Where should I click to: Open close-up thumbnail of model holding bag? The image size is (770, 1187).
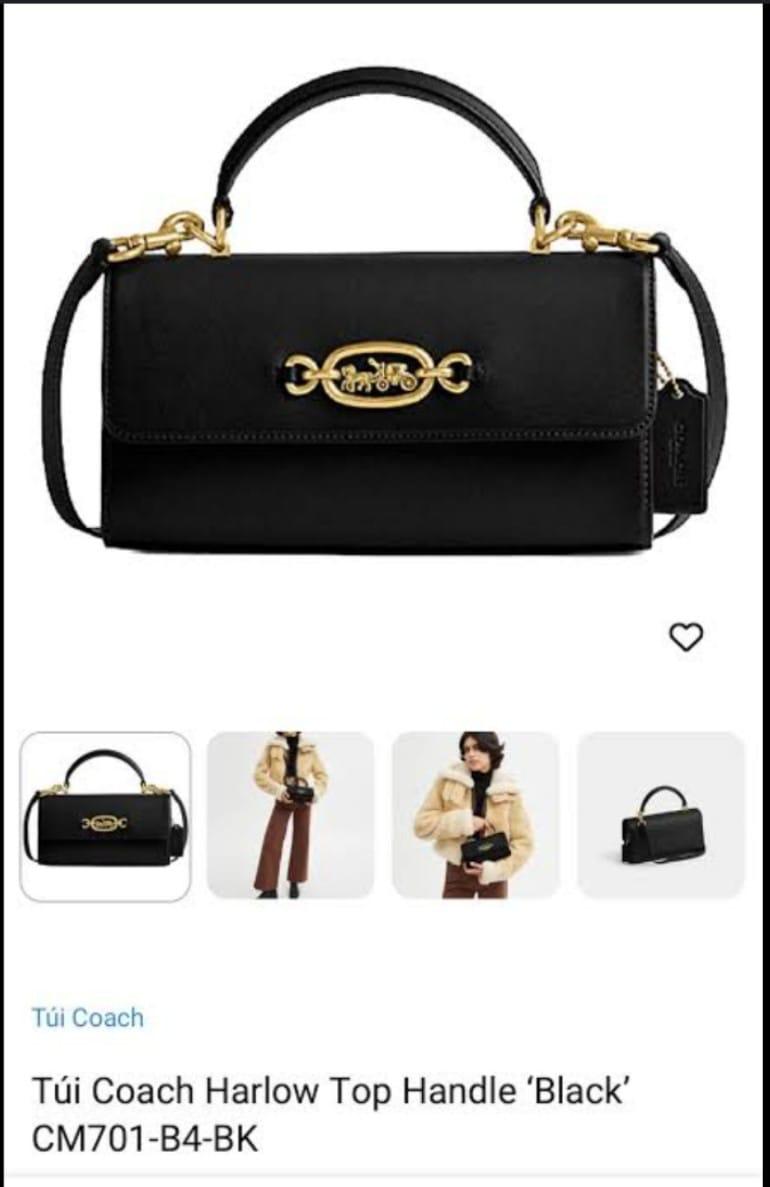tap(475, 815)
